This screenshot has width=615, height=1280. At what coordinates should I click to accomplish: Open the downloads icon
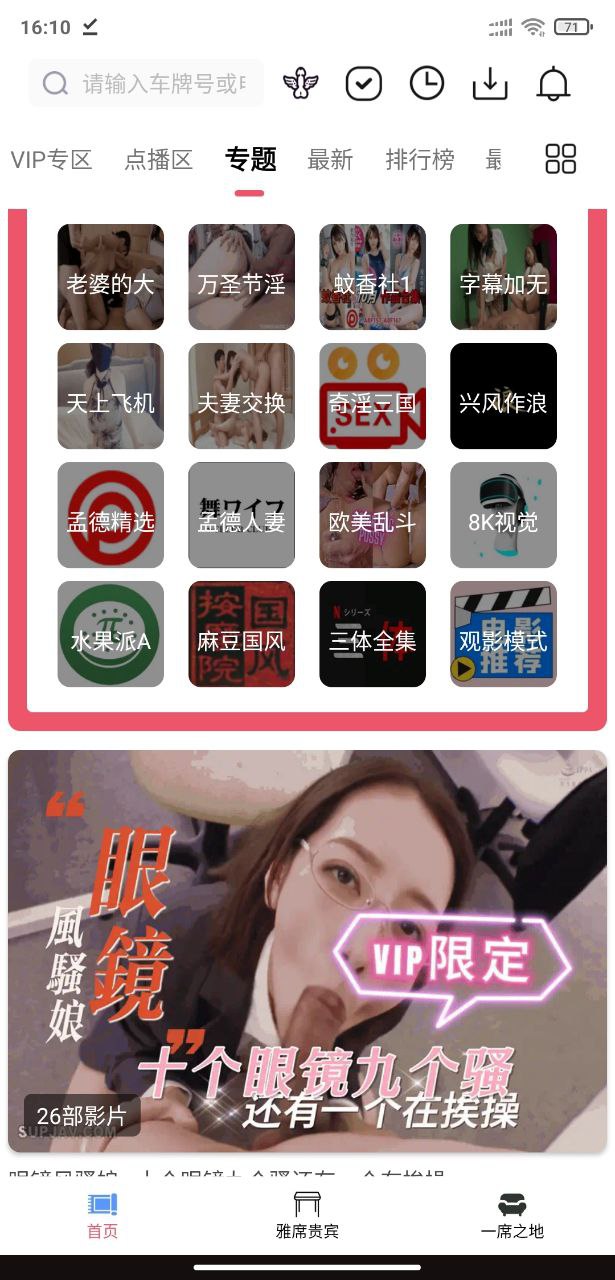pyautogui.click(x=490, y=84)
